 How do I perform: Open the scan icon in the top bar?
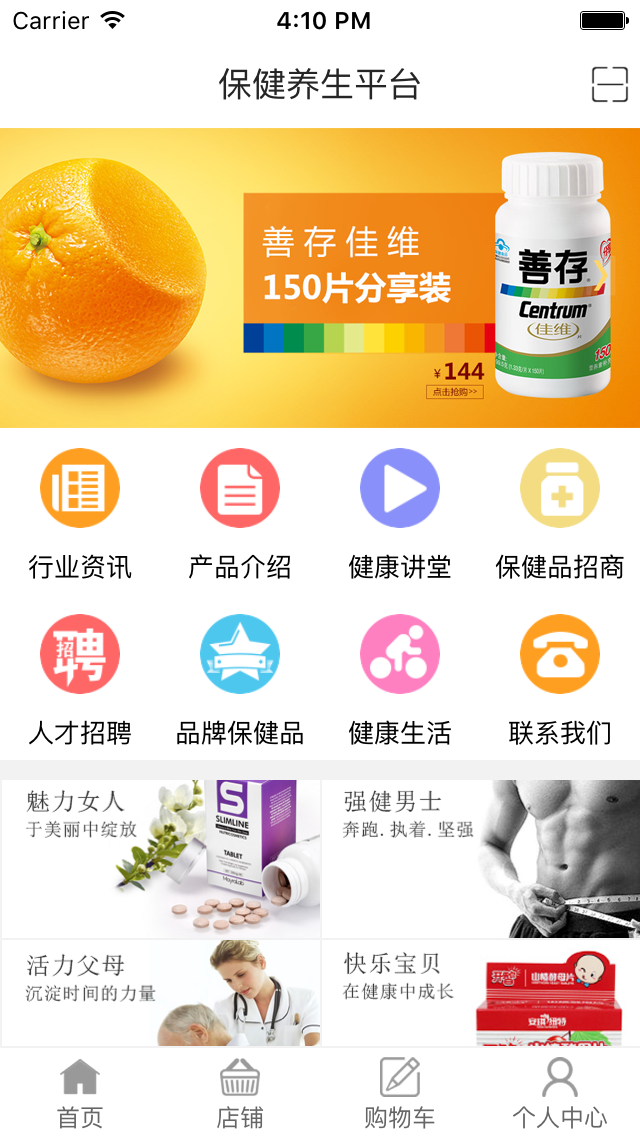coord(609,85)
